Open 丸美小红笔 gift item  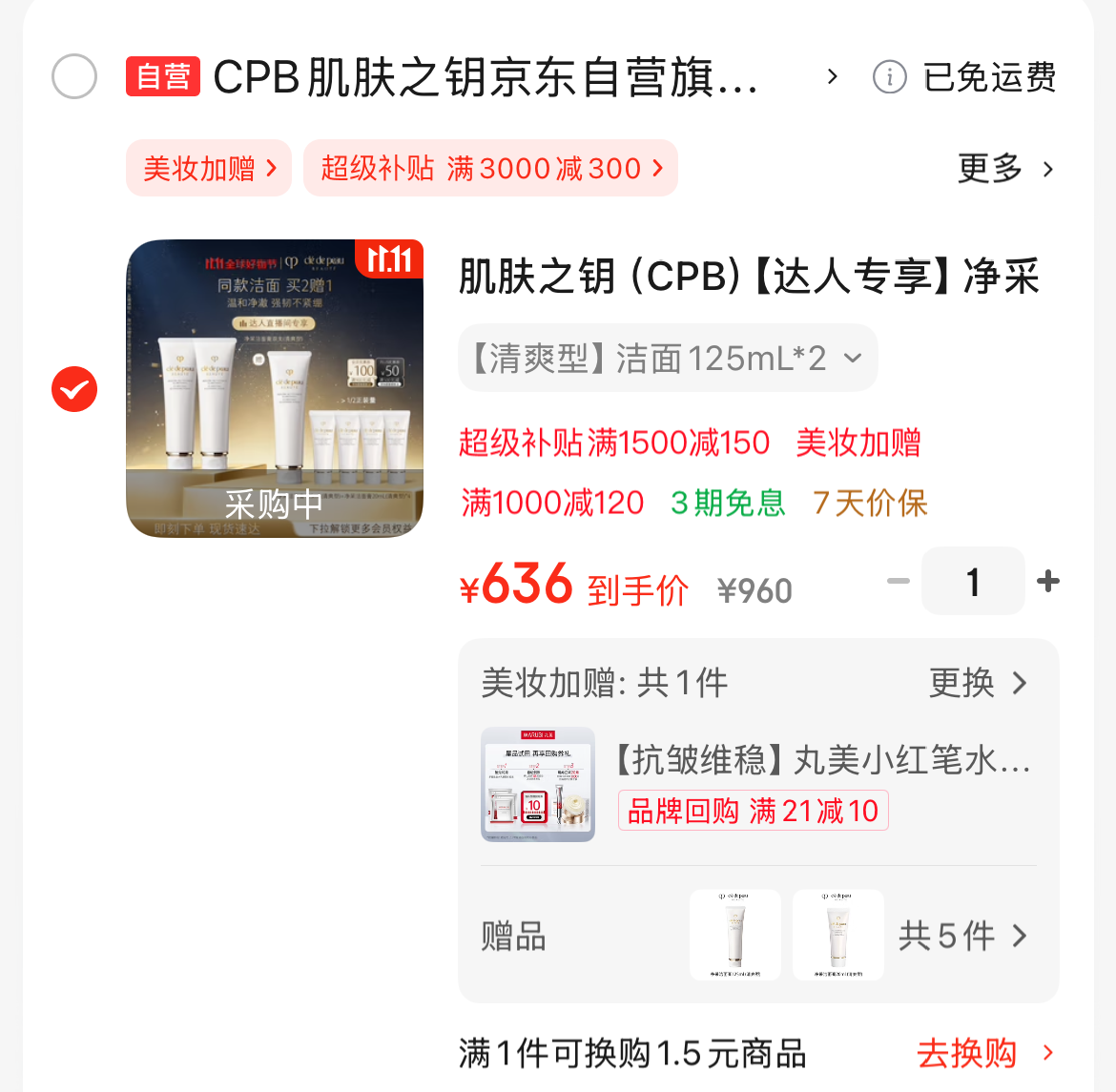pyautogui.click(x=820, y=761)
